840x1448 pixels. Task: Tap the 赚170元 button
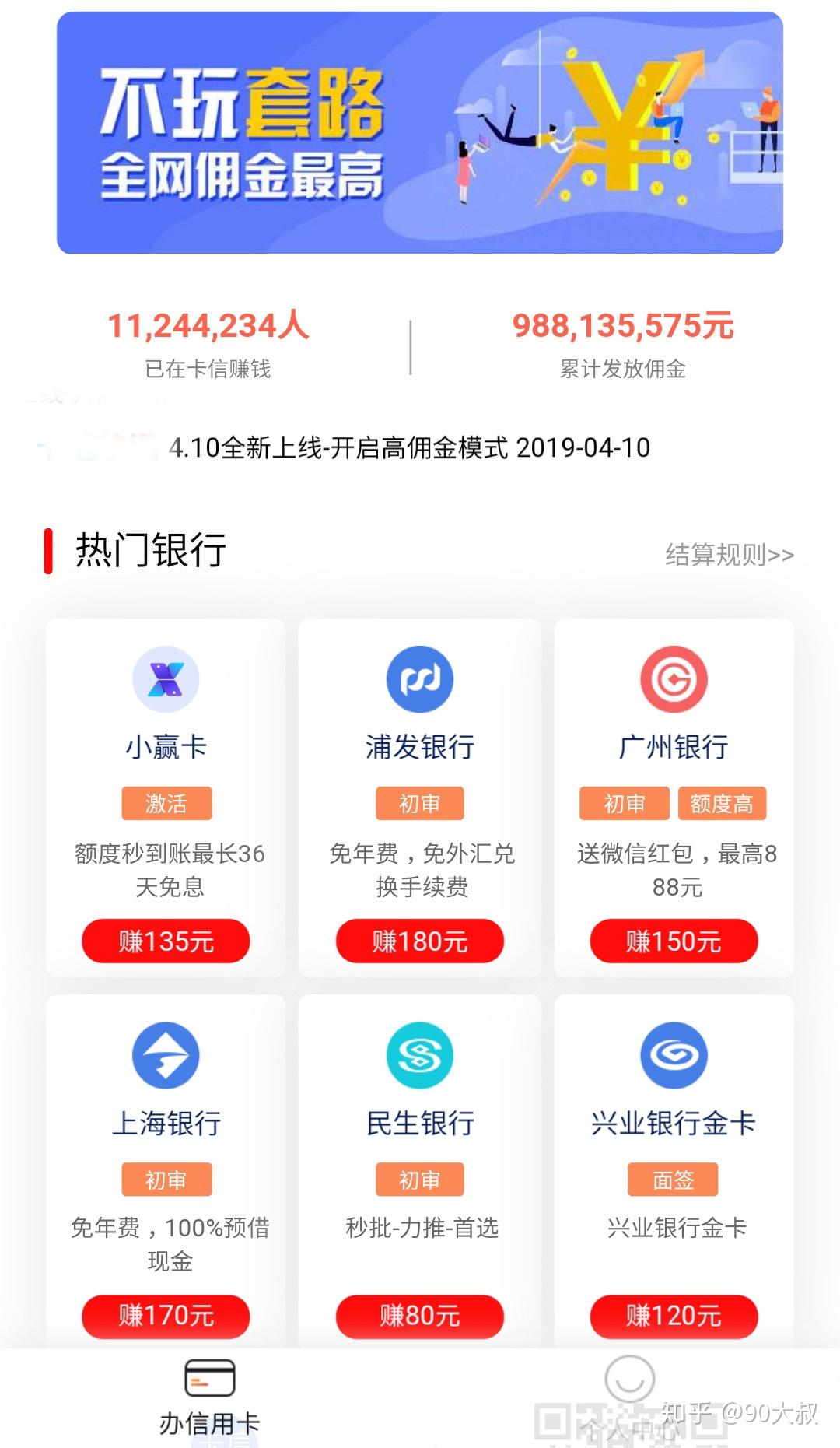click(x=166, y=1316)
